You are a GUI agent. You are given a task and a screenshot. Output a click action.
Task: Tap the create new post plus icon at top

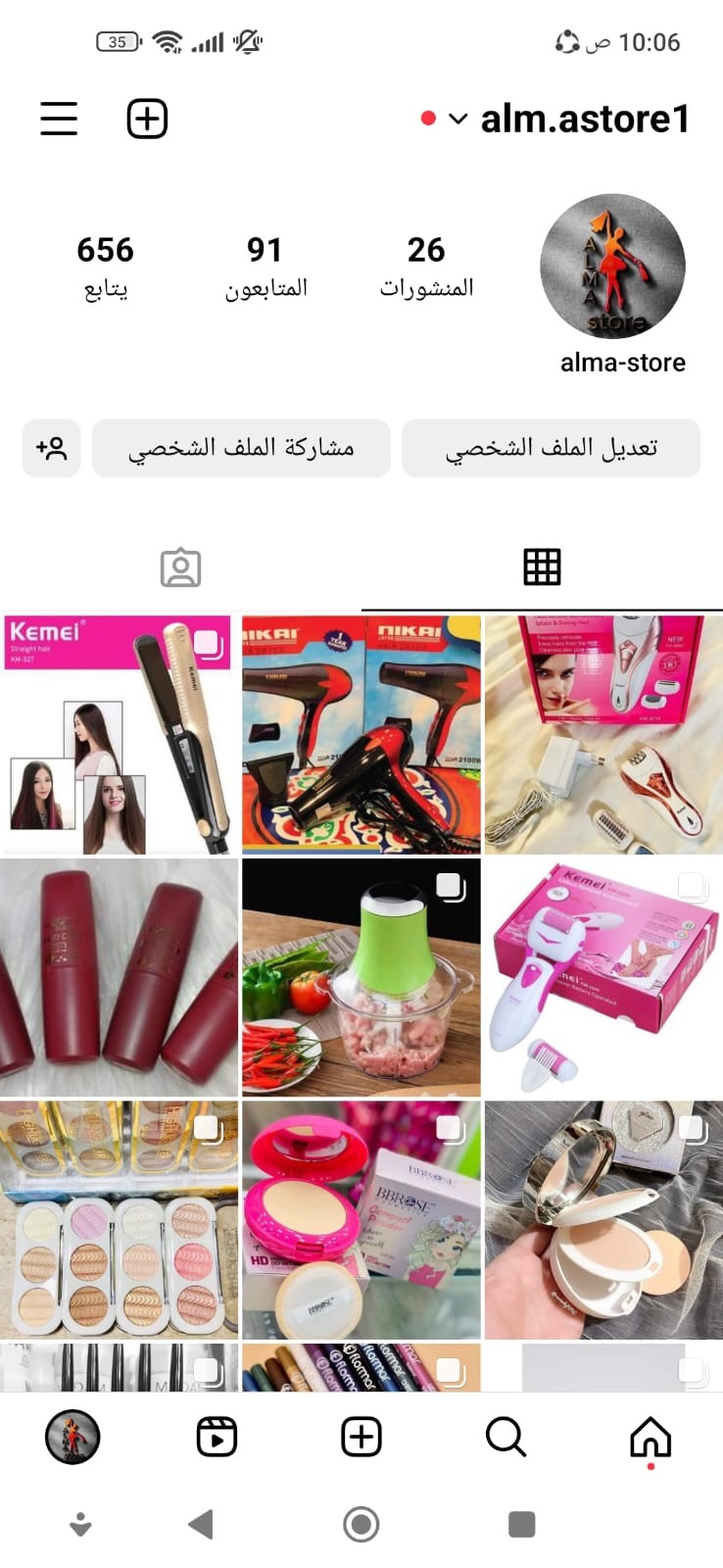147,119
